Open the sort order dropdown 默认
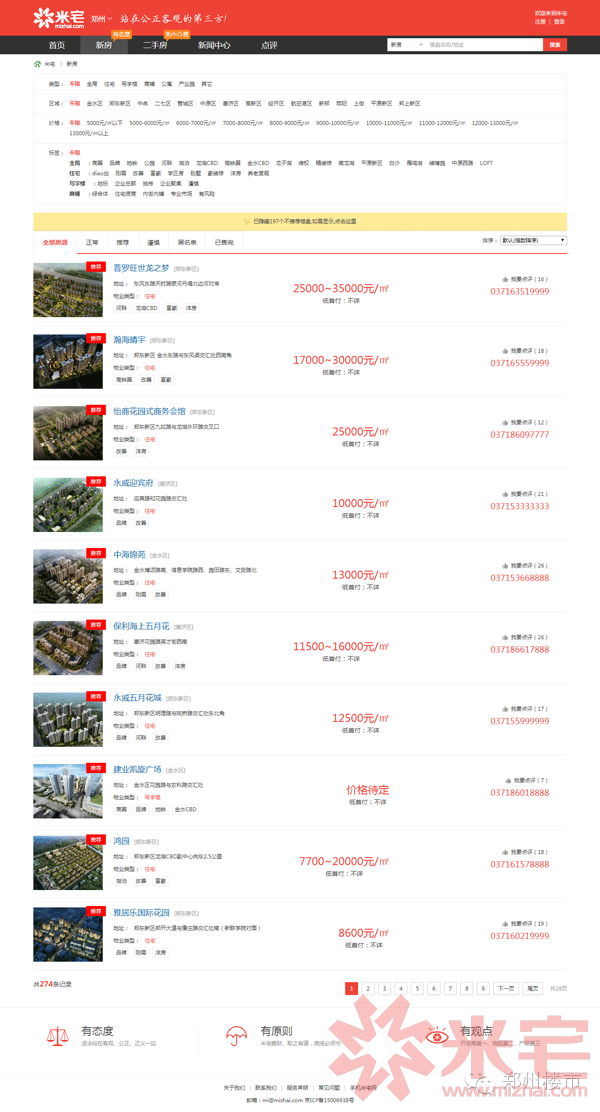 click(x=533, y=240)
